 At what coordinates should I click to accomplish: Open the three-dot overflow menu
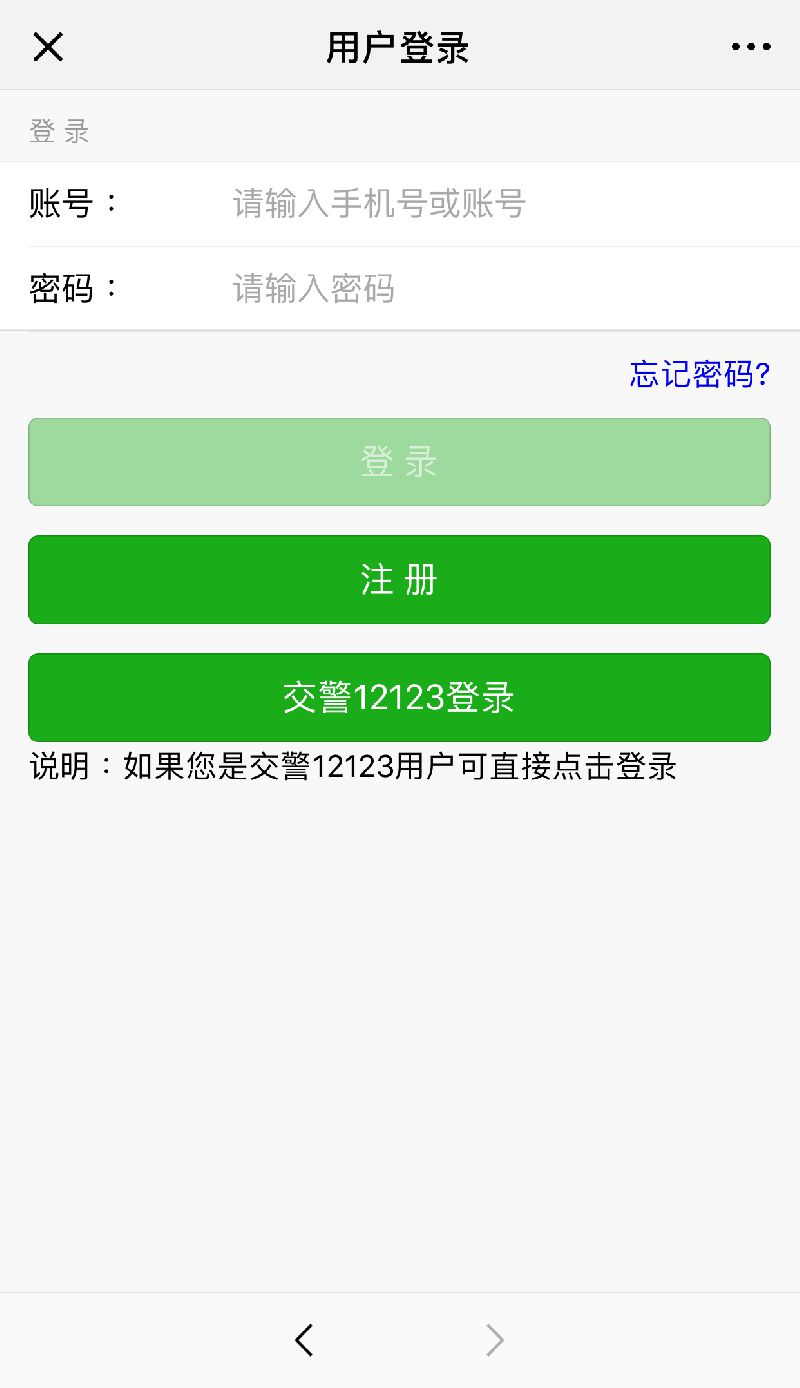click(x=751, y=47)
